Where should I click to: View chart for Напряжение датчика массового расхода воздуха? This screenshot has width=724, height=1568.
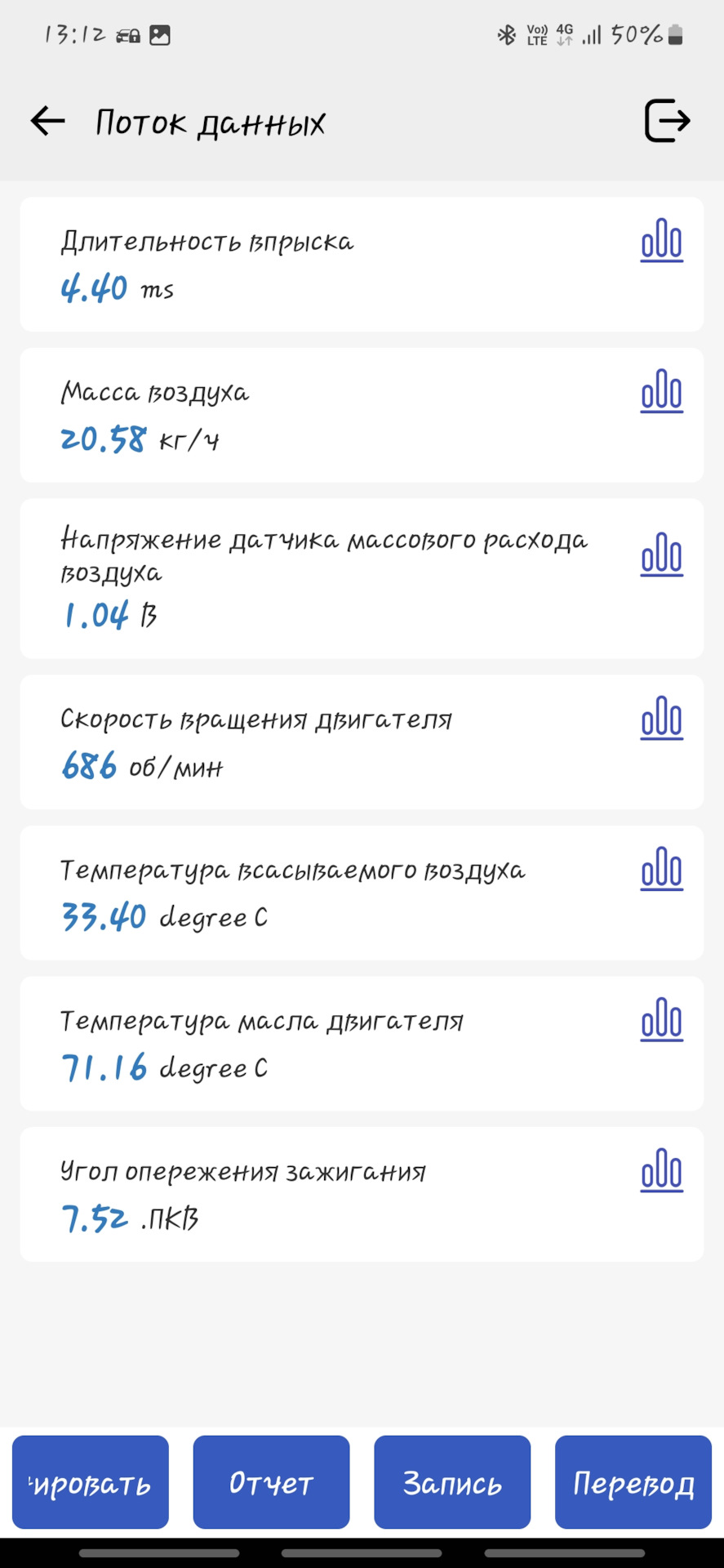(661, 555)
